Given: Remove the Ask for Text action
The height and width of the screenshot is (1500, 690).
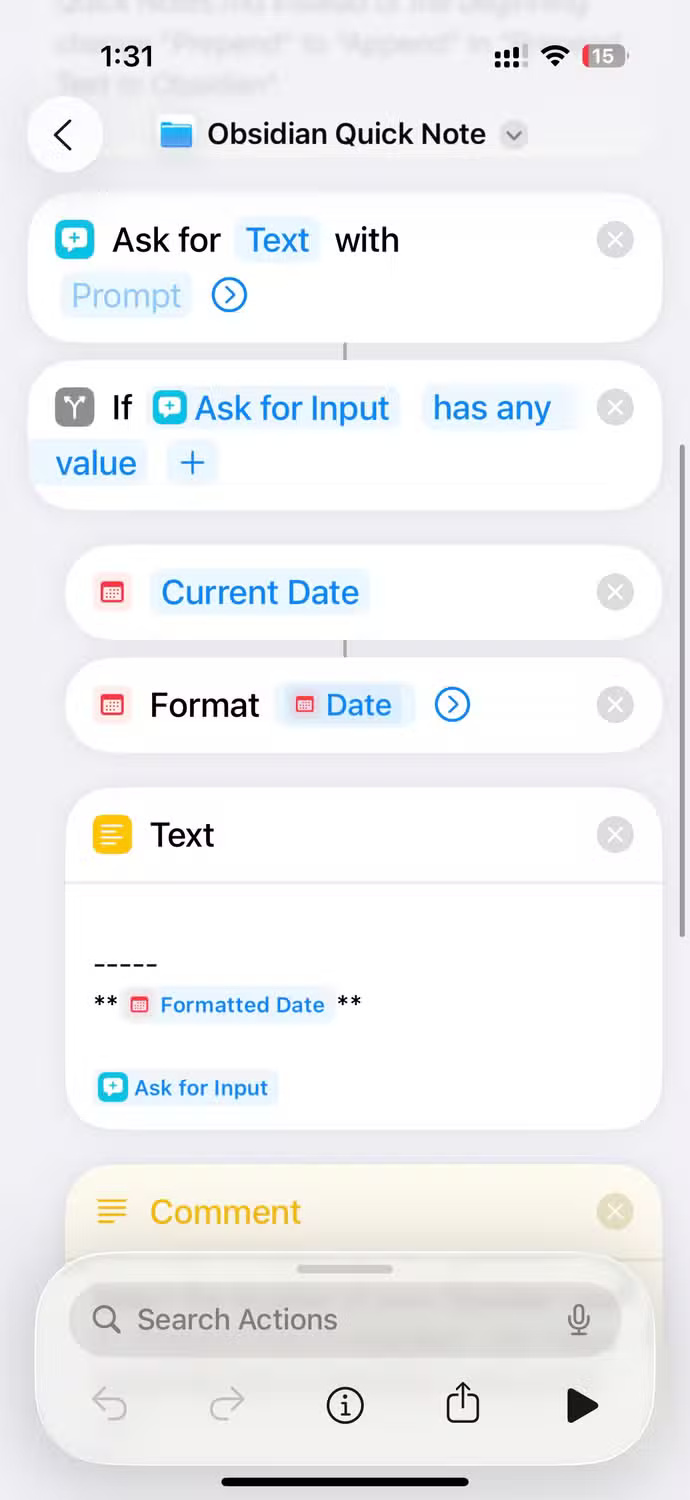Looking at the screenshot, I should click(x=615, y=240).
